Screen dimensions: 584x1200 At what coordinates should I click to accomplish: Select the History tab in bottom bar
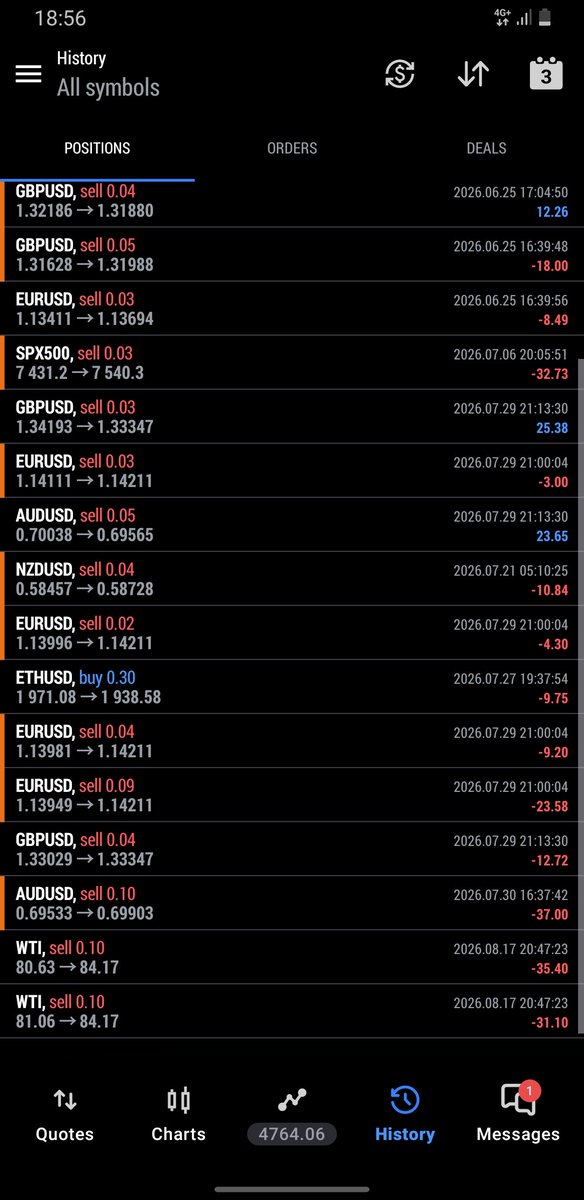(405, 1115)
